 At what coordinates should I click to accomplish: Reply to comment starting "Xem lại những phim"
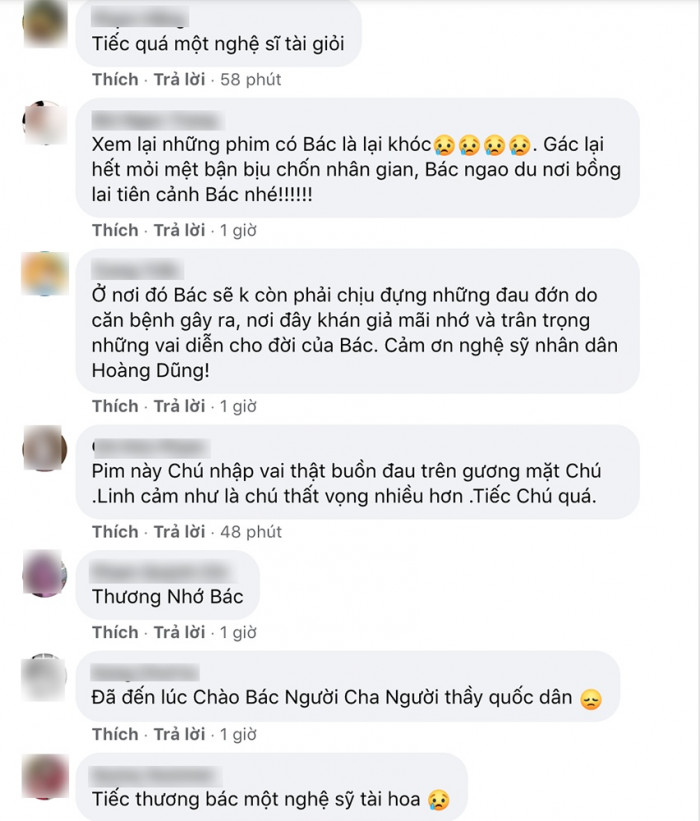coord(179,230)
